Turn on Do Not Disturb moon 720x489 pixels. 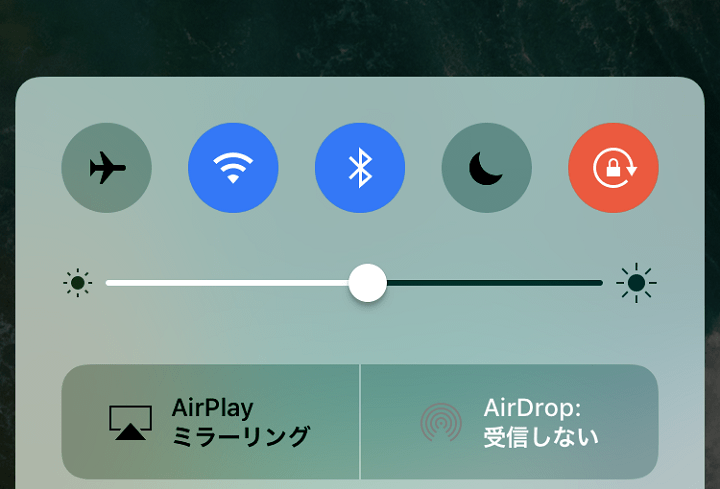click(x=487, y=168)
